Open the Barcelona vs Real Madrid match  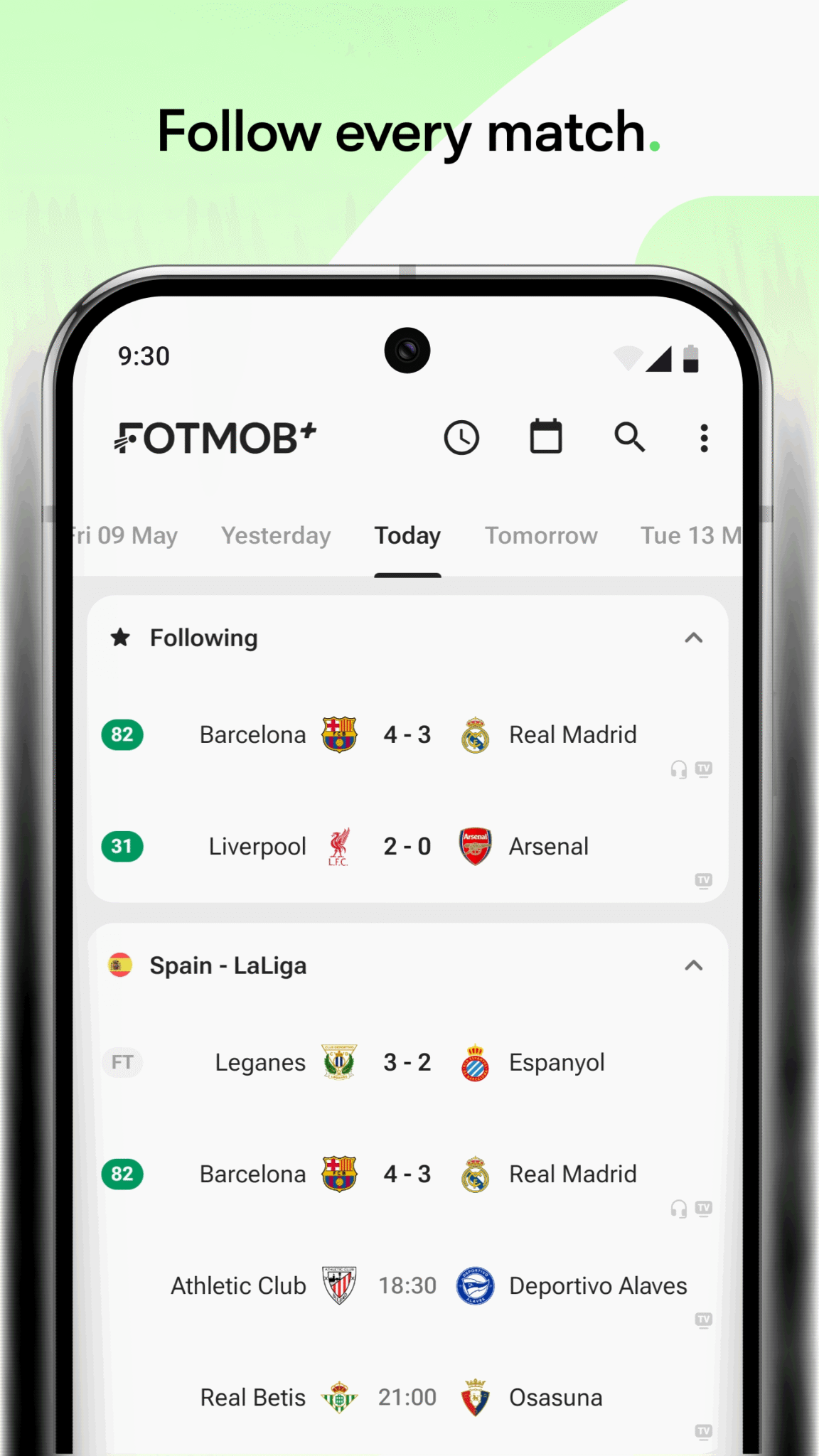[407, 734]
